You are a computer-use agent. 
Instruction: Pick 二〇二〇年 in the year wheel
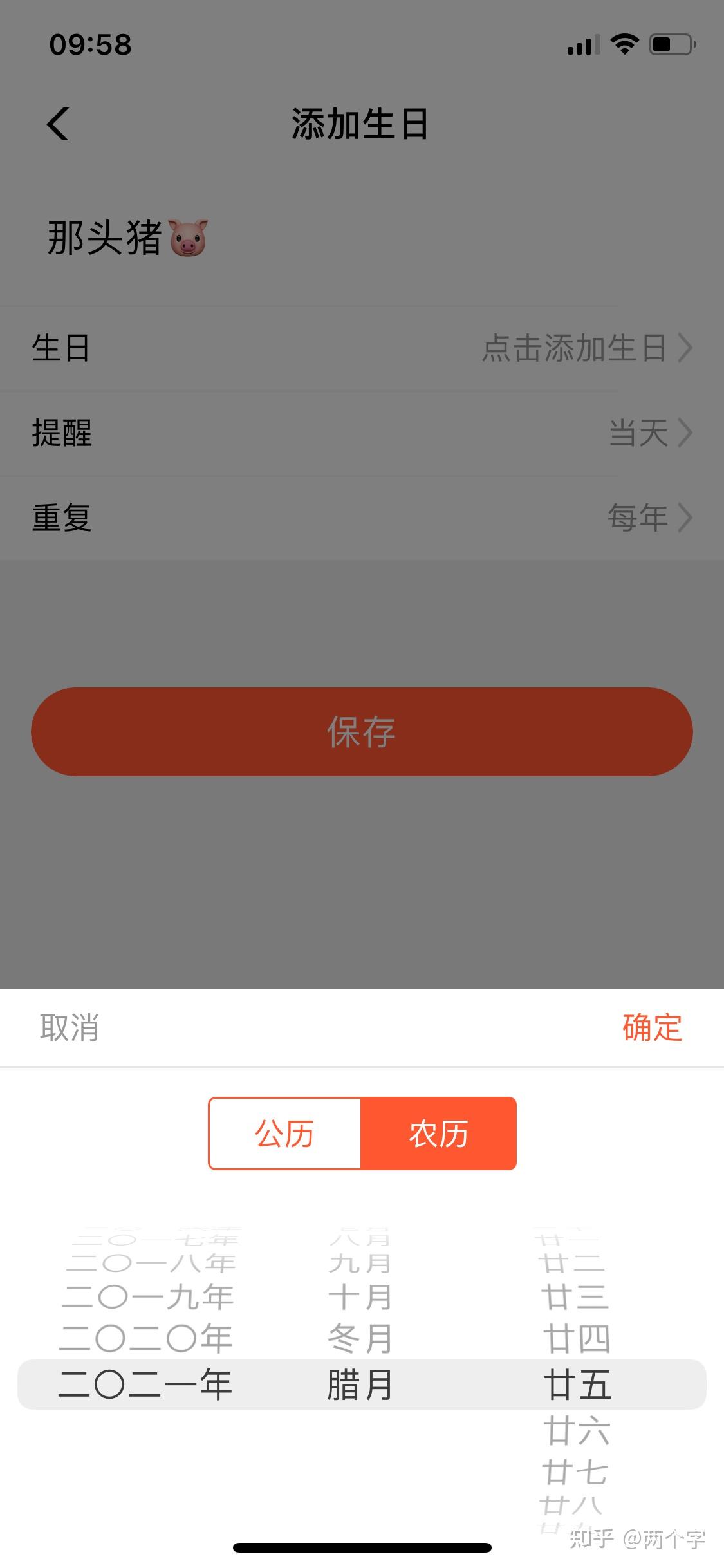(146, 1338)
